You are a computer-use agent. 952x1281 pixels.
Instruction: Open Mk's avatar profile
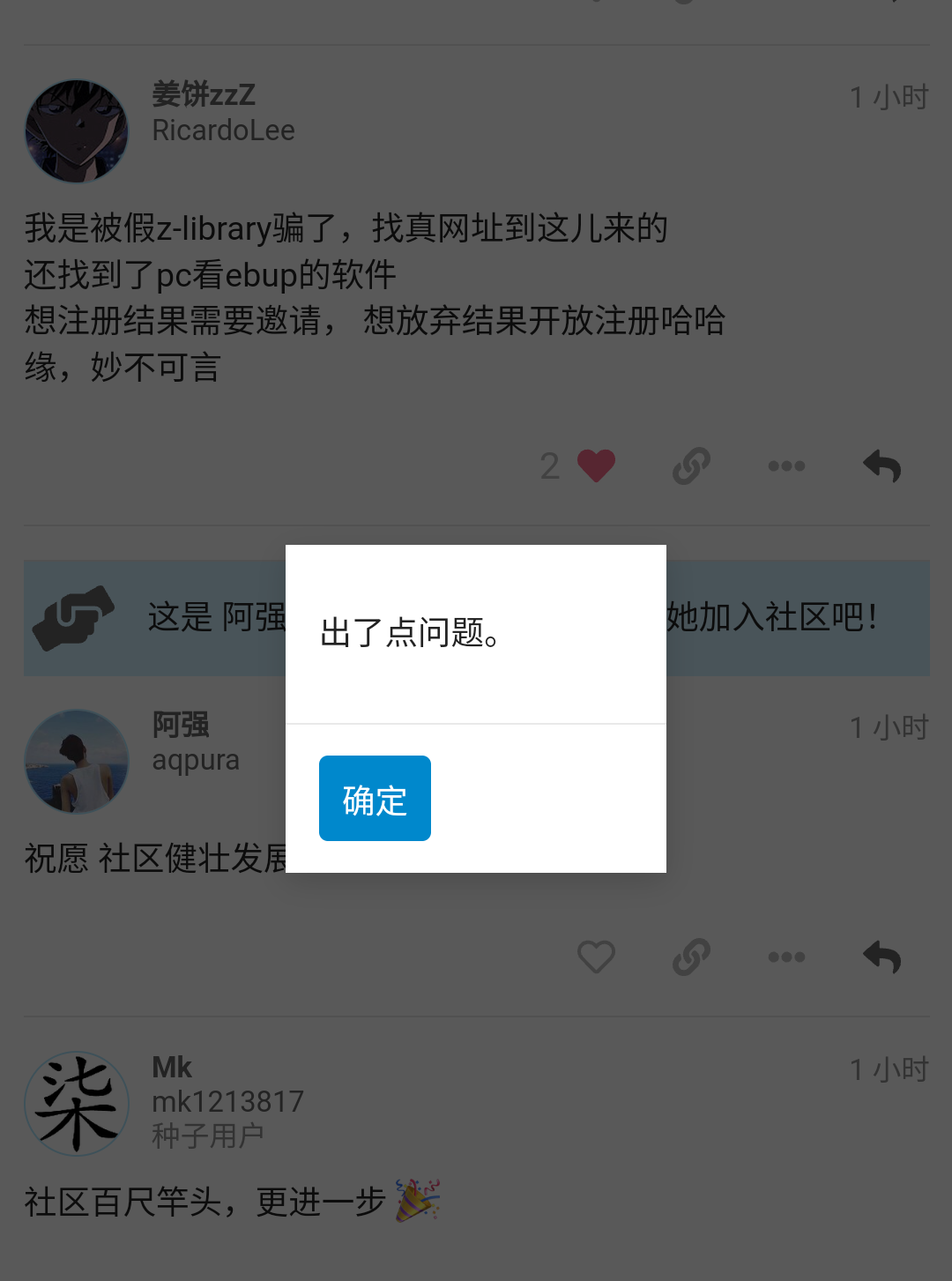77,1103
